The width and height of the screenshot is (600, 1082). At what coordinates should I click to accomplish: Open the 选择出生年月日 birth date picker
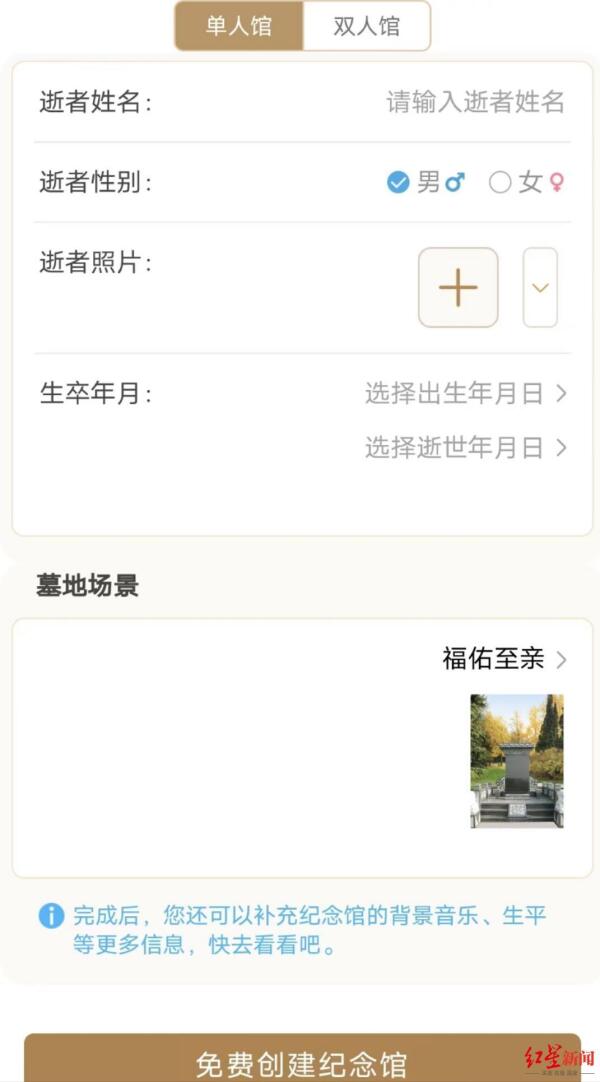tap(465, 394)
